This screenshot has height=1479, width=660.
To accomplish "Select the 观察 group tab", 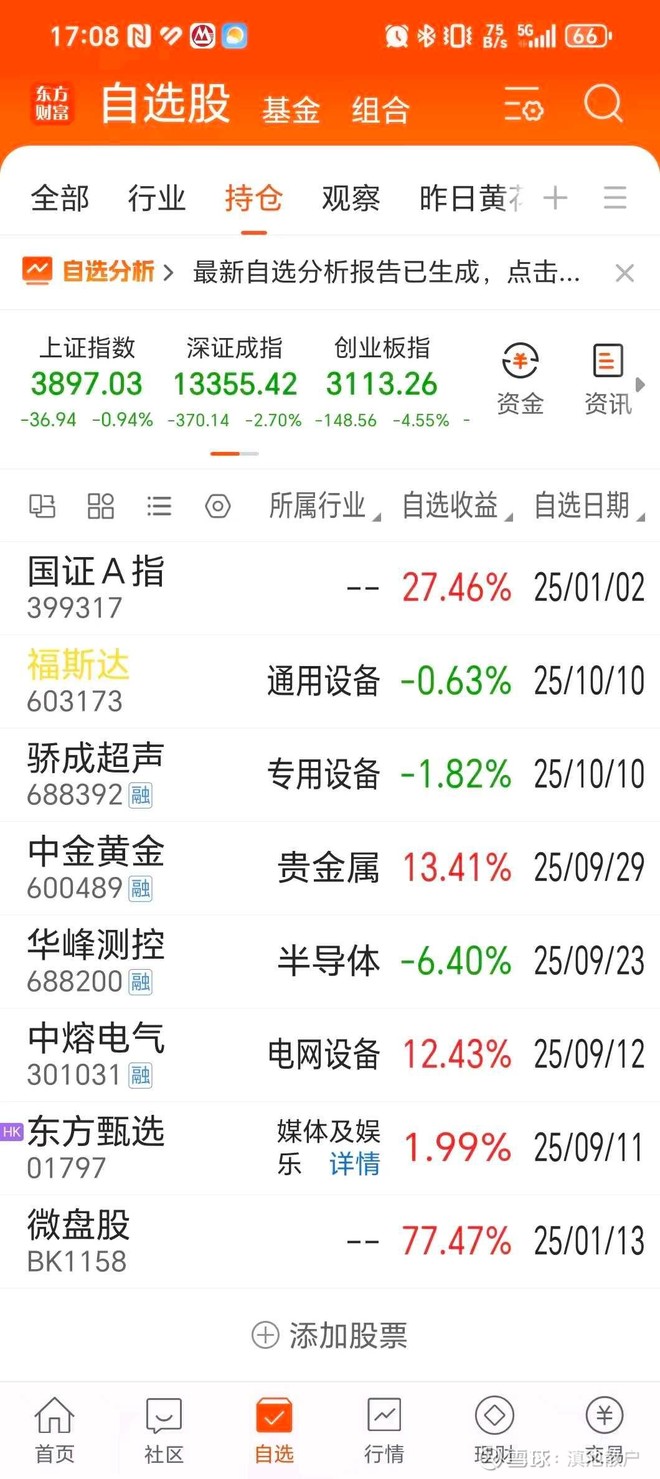I will [351, 198].
